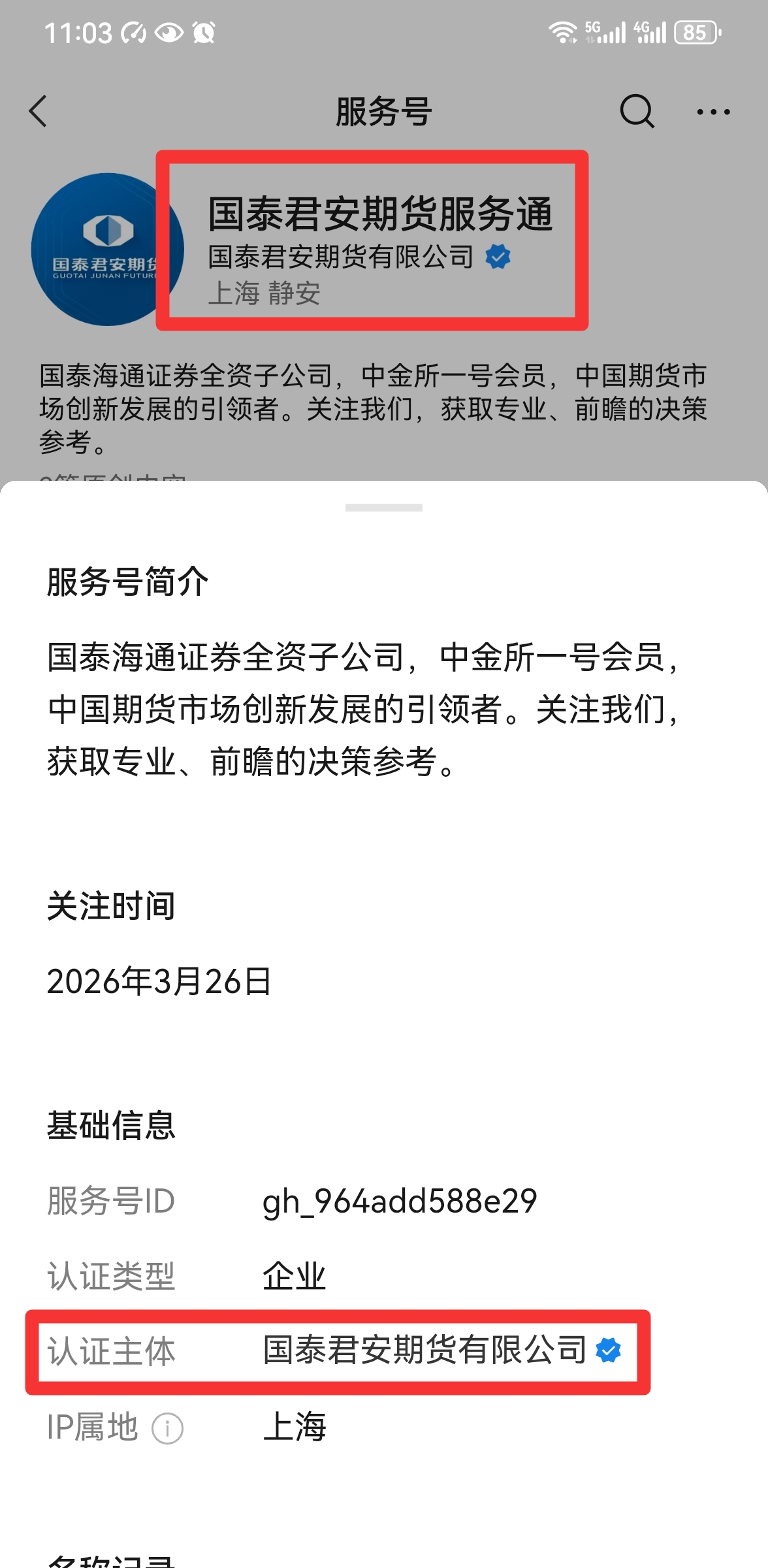Tap the info icon next to IP属地
The image size is (768, 1568).
[168, 1428]
